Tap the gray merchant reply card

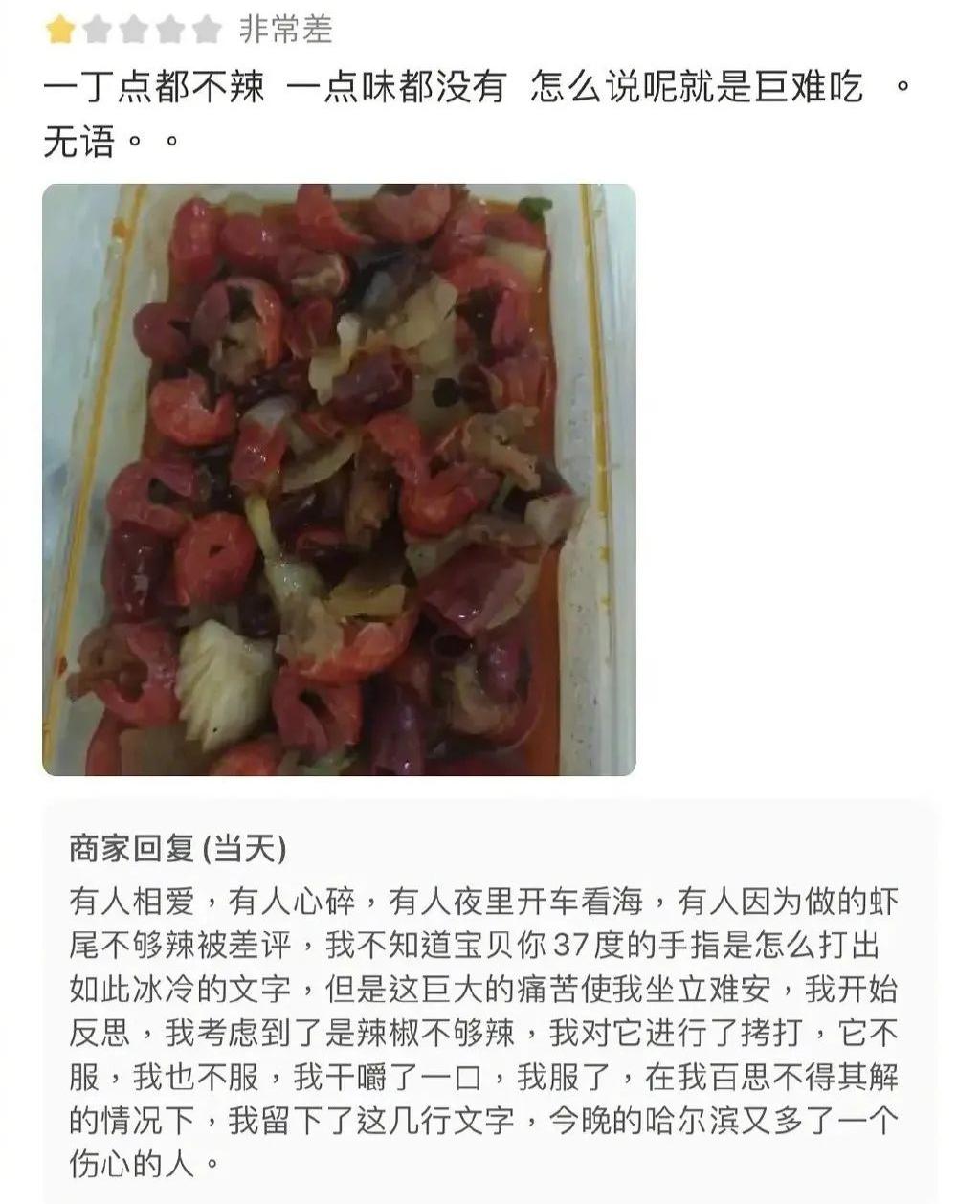click(x=490, y=1005)
